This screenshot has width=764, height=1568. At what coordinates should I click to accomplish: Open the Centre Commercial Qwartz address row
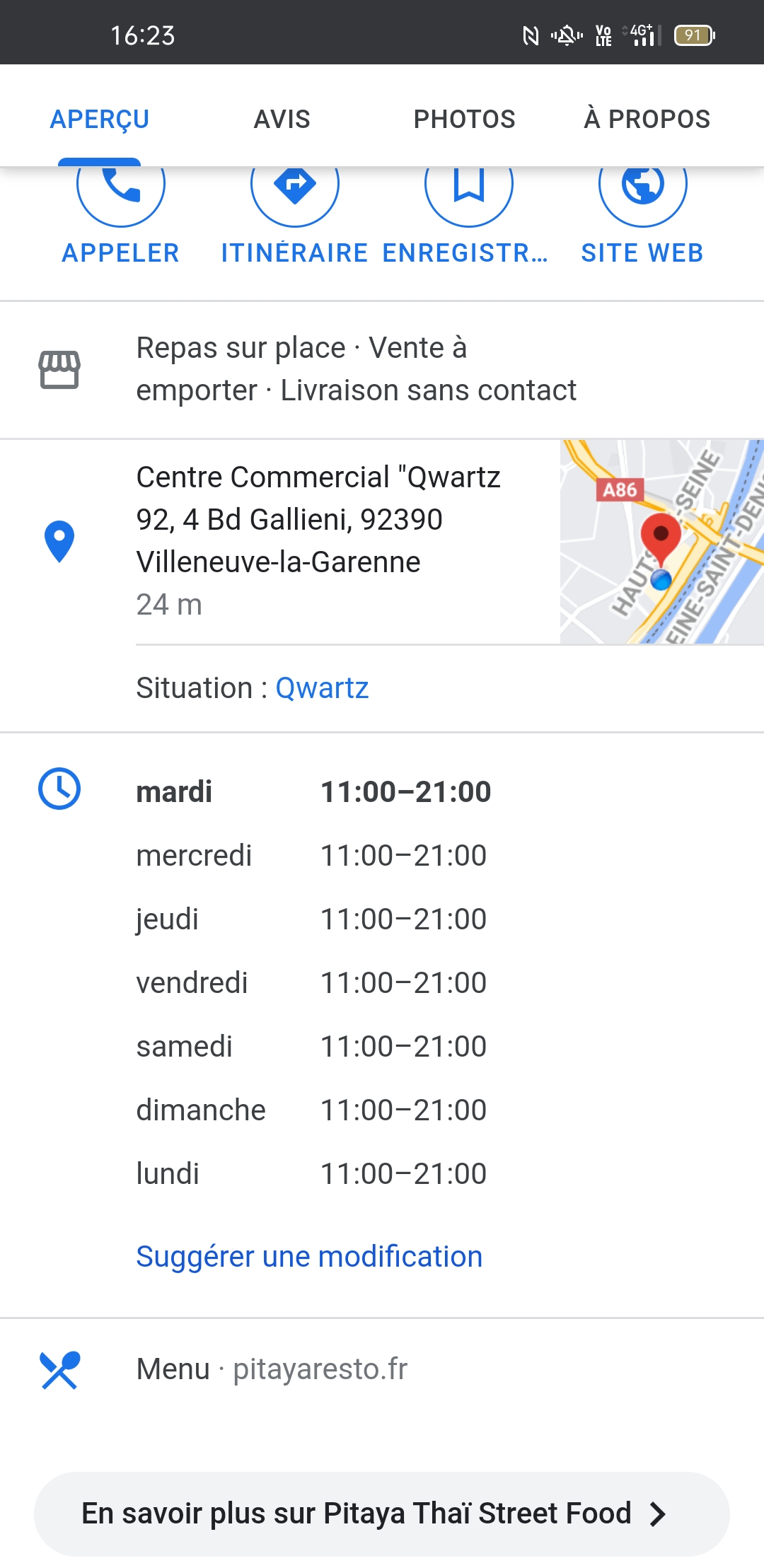pyautogui.click(x=318, y=540)
